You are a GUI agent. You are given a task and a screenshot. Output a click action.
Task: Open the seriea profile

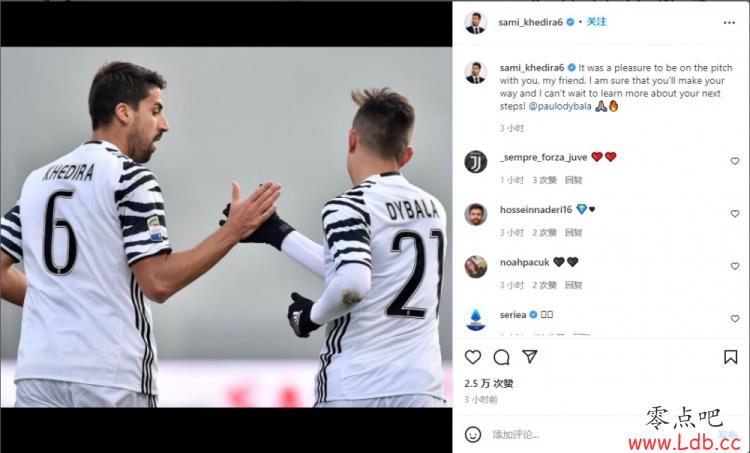(512, 314)
